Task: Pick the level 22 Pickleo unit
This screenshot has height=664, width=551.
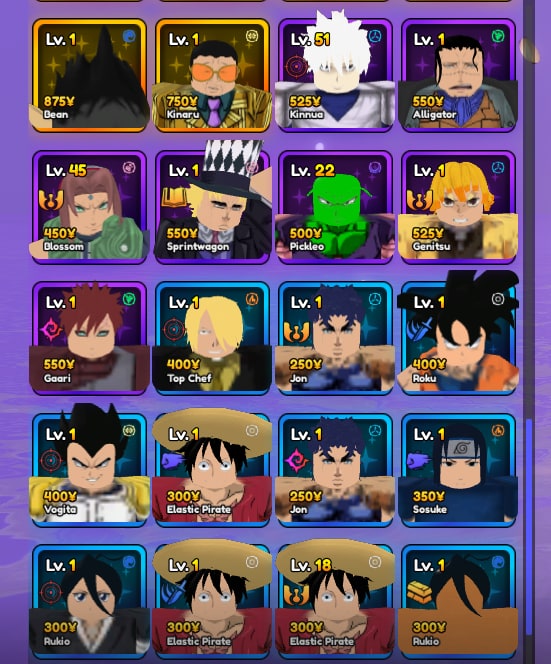Action: point(335,207)
